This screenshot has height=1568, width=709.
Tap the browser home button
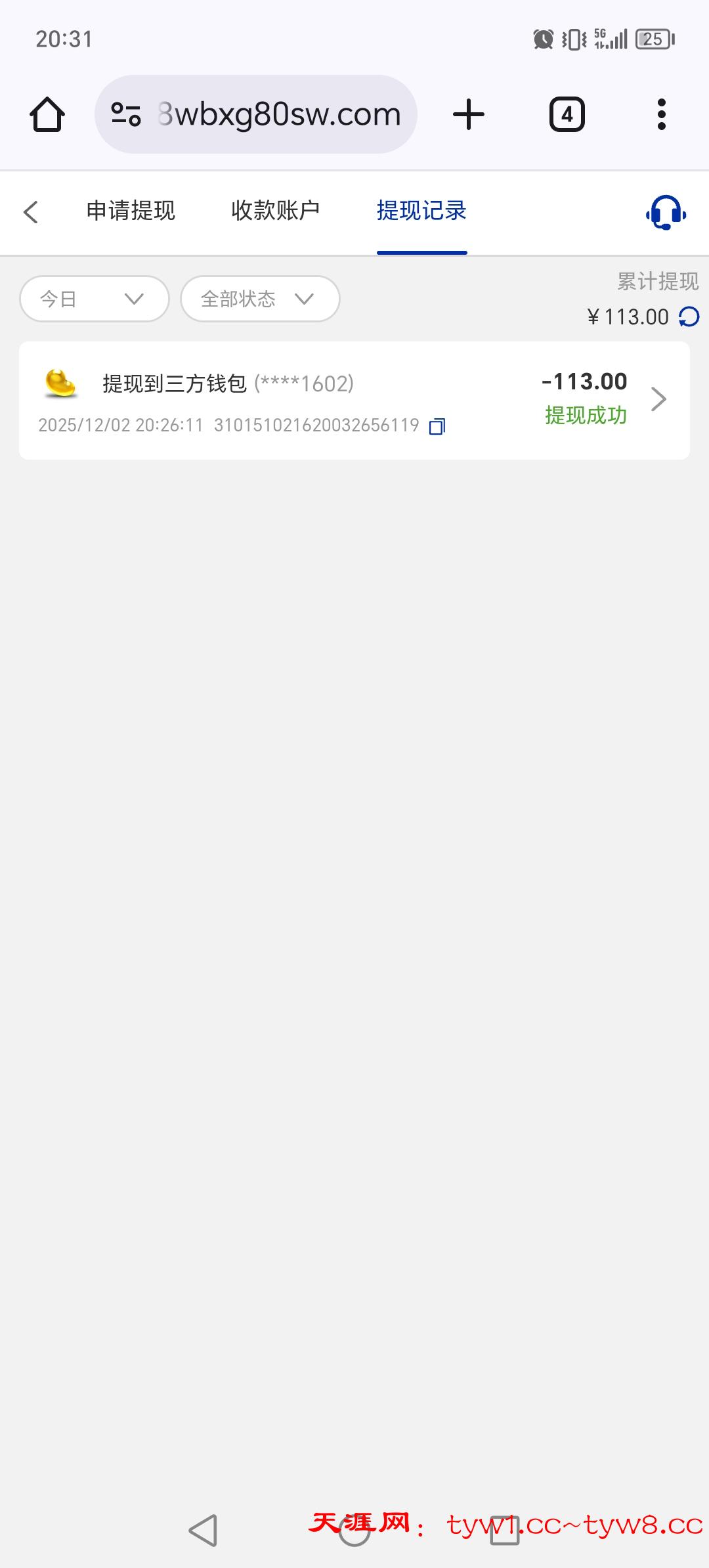47,115
